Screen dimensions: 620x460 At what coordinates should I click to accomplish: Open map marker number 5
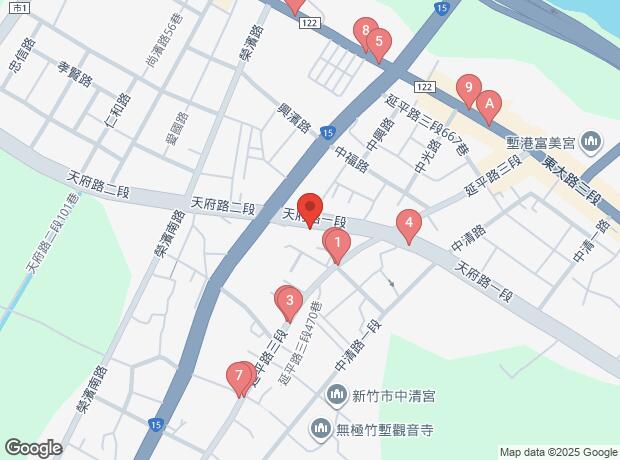(378, 43)
